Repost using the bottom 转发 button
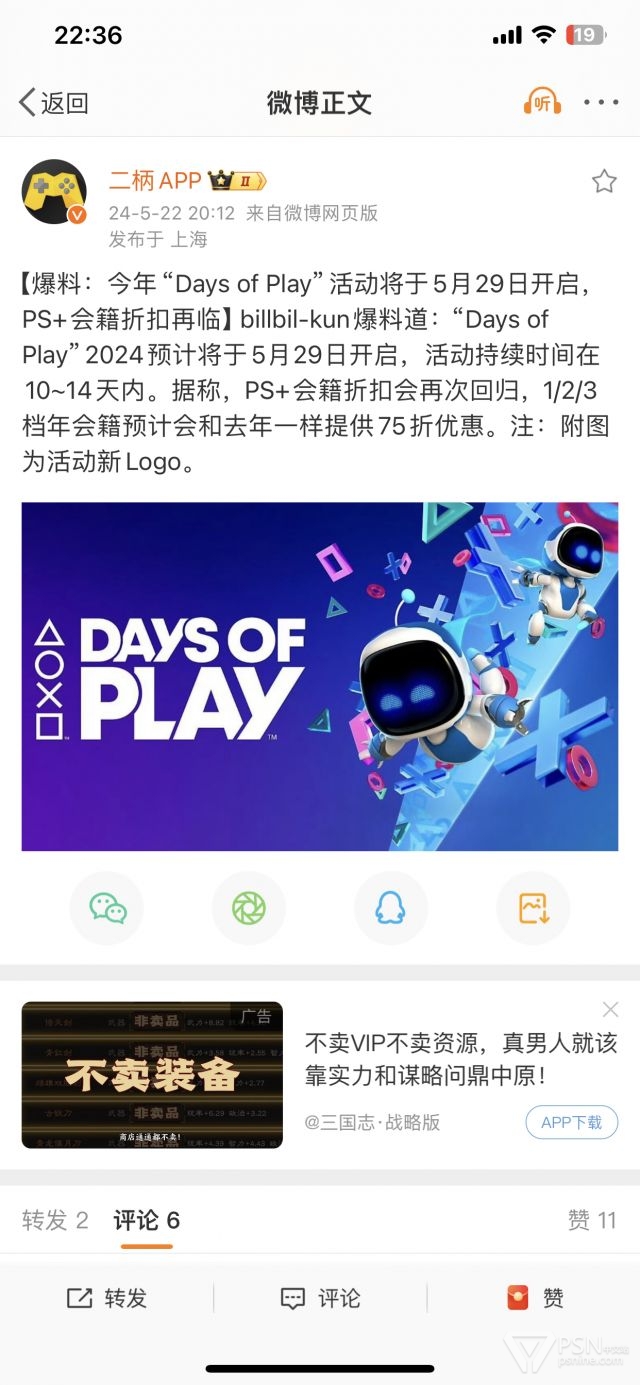The height and width of the screenshot is (1385, 640). (x=107, y=1298)
